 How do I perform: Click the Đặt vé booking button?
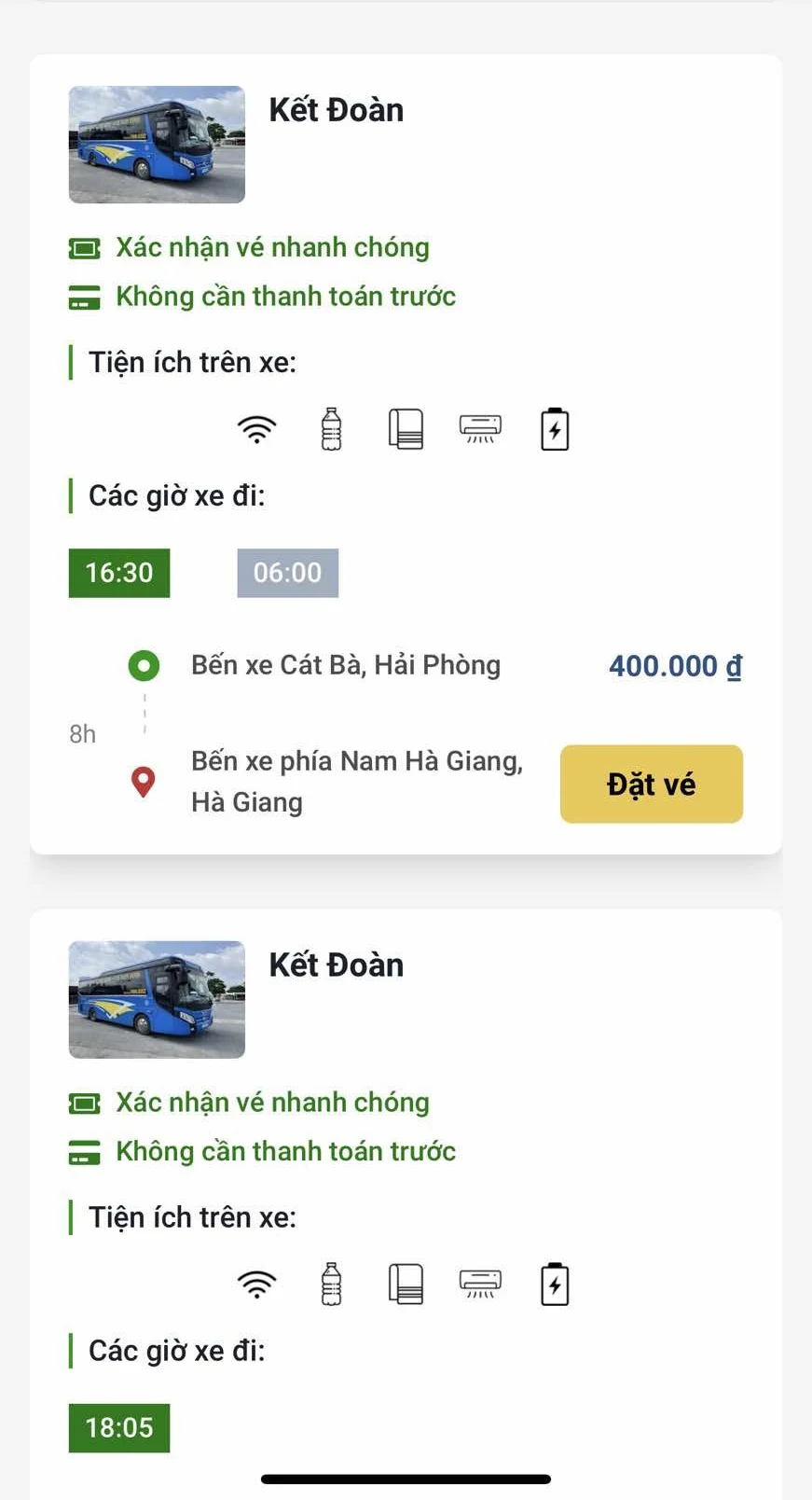click(651, 785)
